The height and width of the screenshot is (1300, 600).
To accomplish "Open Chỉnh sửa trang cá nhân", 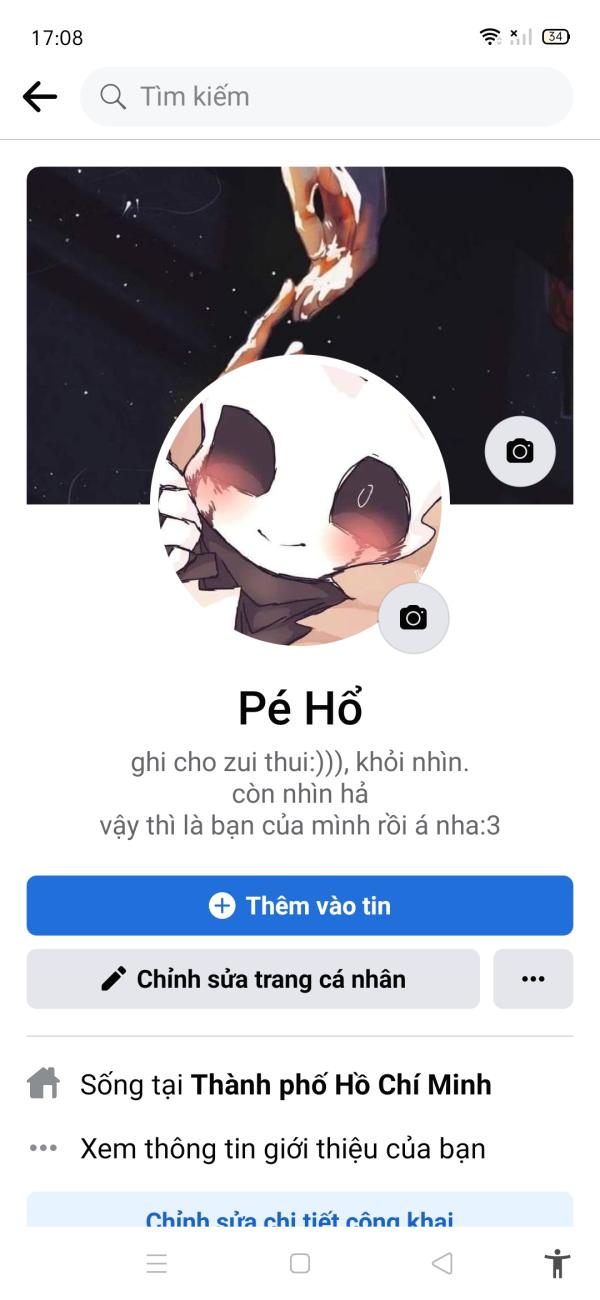I will coord(253,979).
